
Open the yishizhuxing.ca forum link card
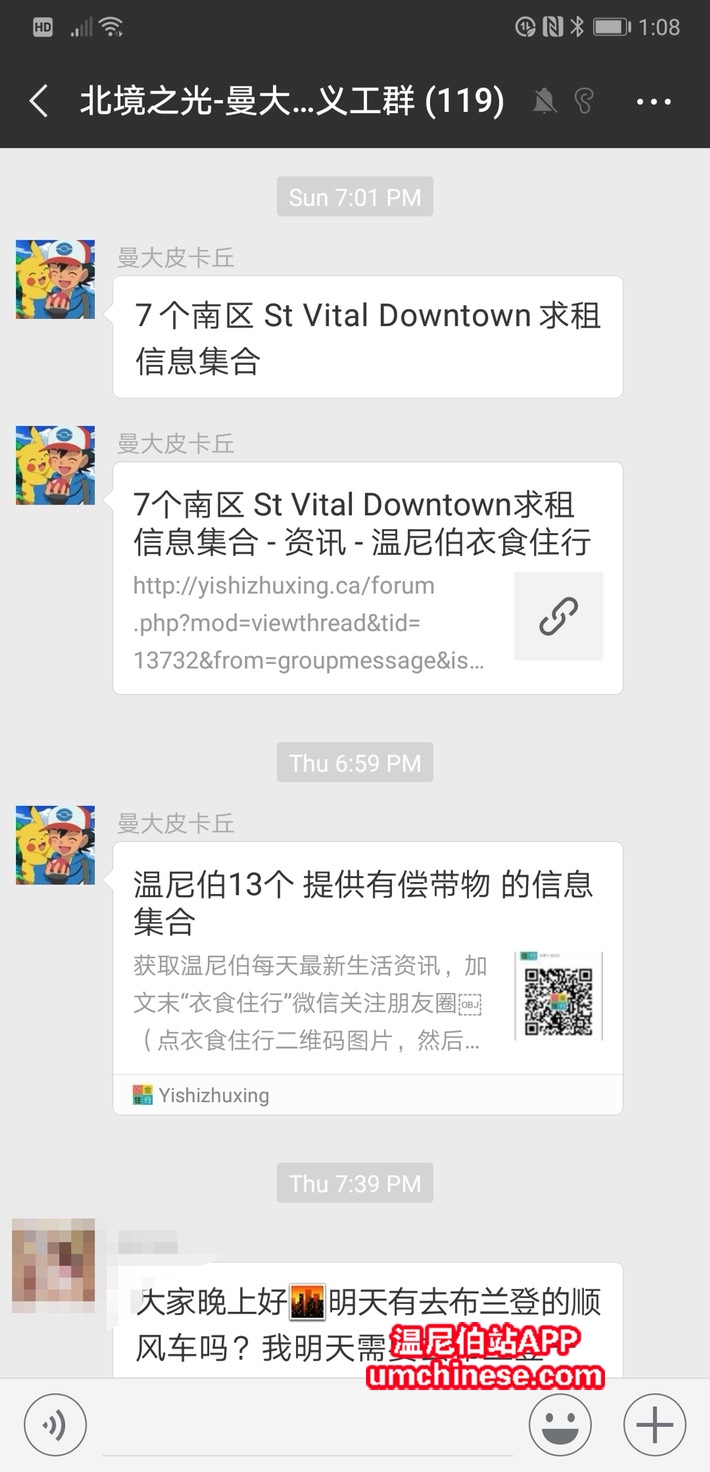[x=367, y=578]
